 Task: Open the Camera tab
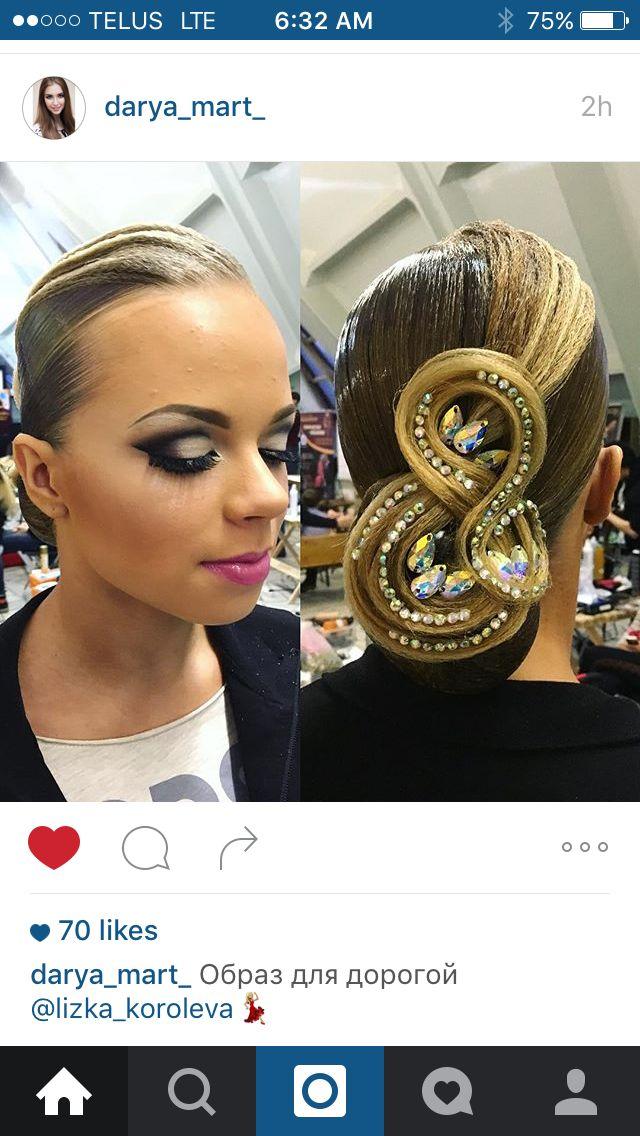(320, 1091)
